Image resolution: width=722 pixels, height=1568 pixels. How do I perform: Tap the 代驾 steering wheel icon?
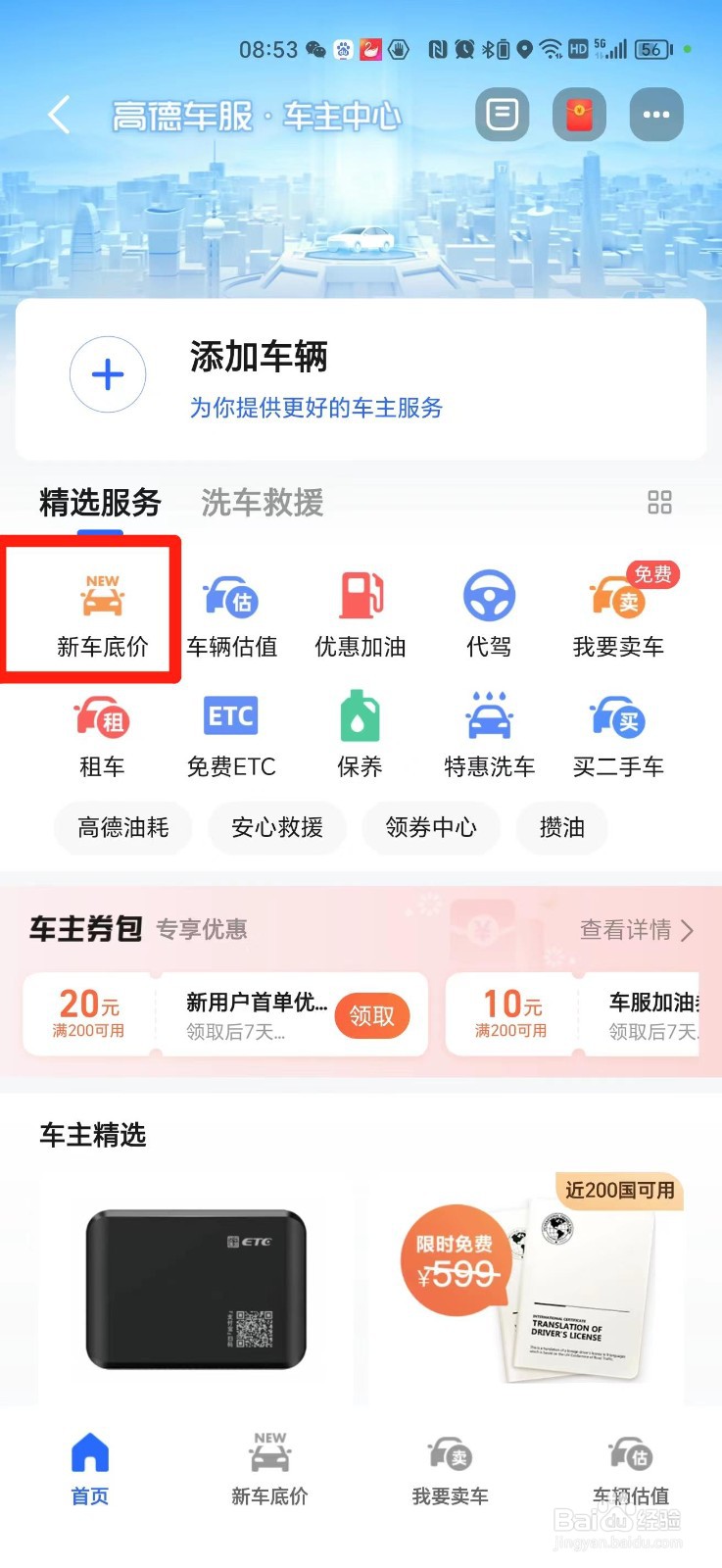pos(488,600)
